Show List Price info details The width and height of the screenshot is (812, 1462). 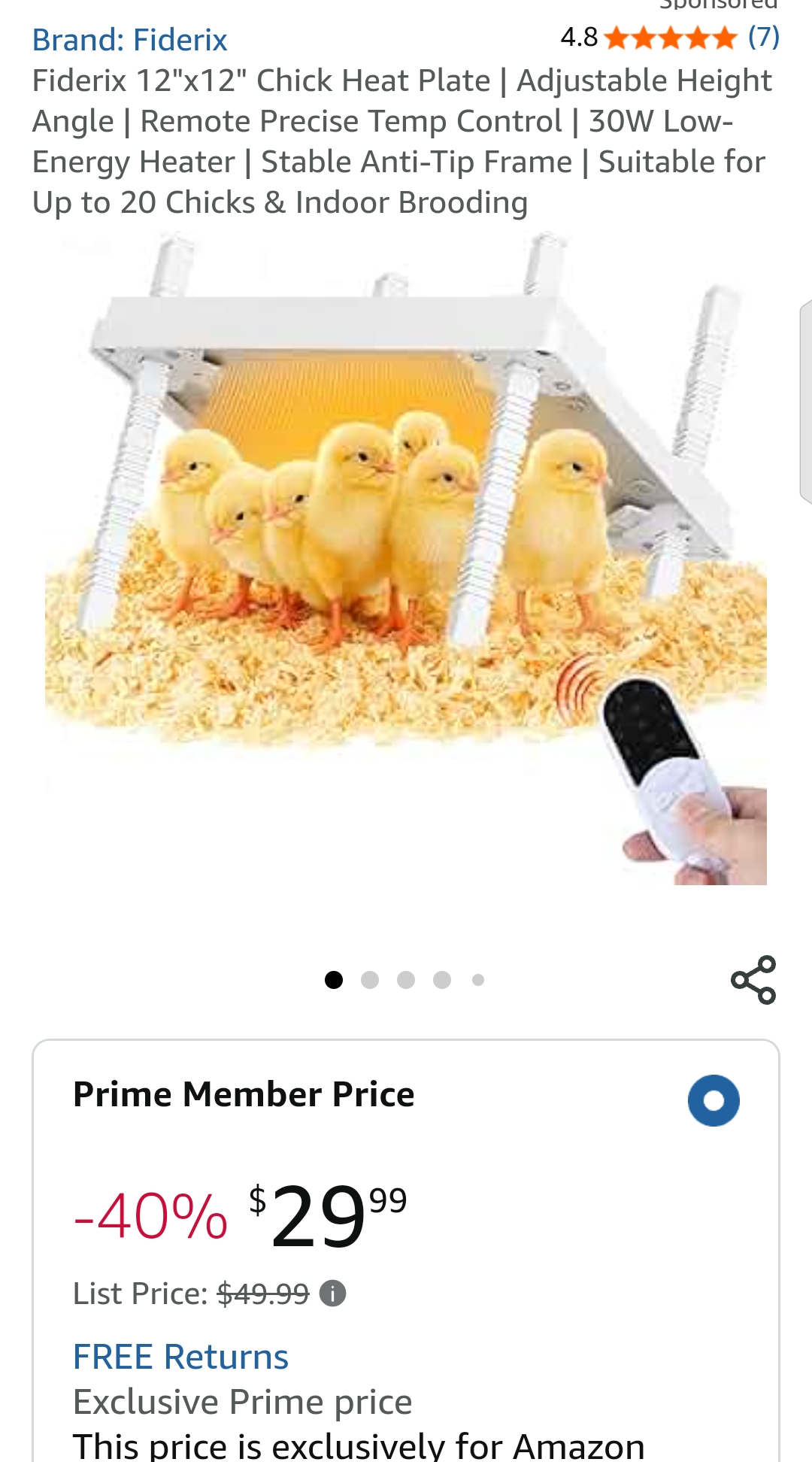coord(332,1294)
